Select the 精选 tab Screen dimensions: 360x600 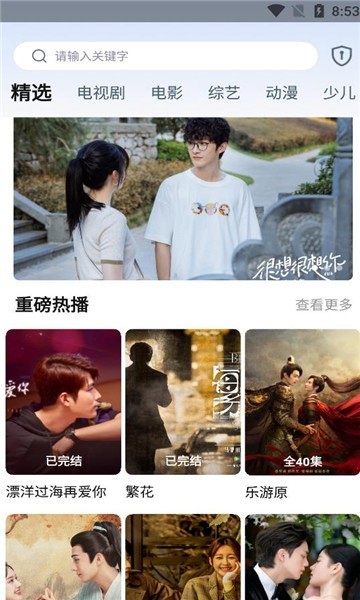[x=31, y=93]
